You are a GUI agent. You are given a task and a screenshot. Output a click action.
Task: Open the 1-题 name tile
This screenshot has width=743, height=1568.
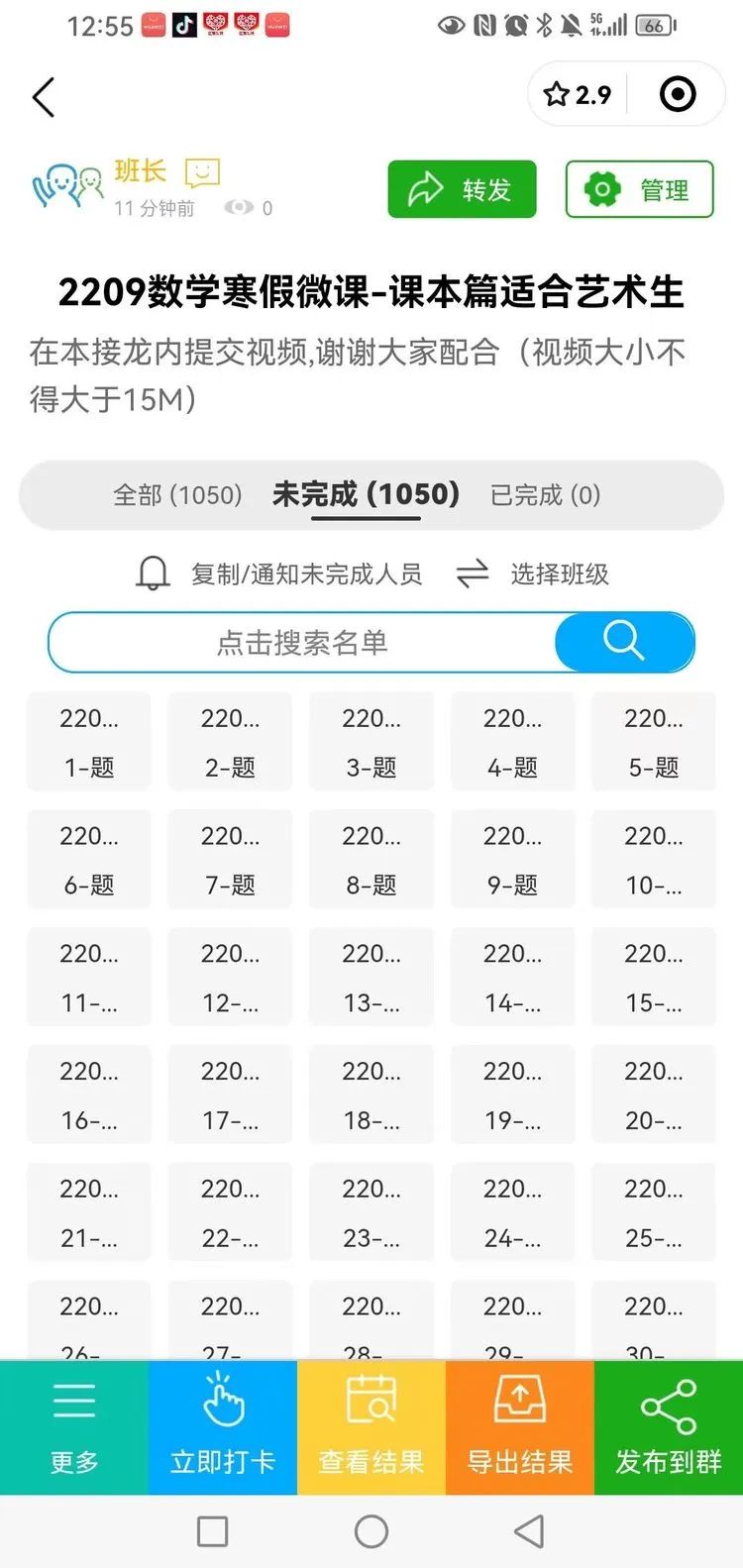click(x=89, y=741)
